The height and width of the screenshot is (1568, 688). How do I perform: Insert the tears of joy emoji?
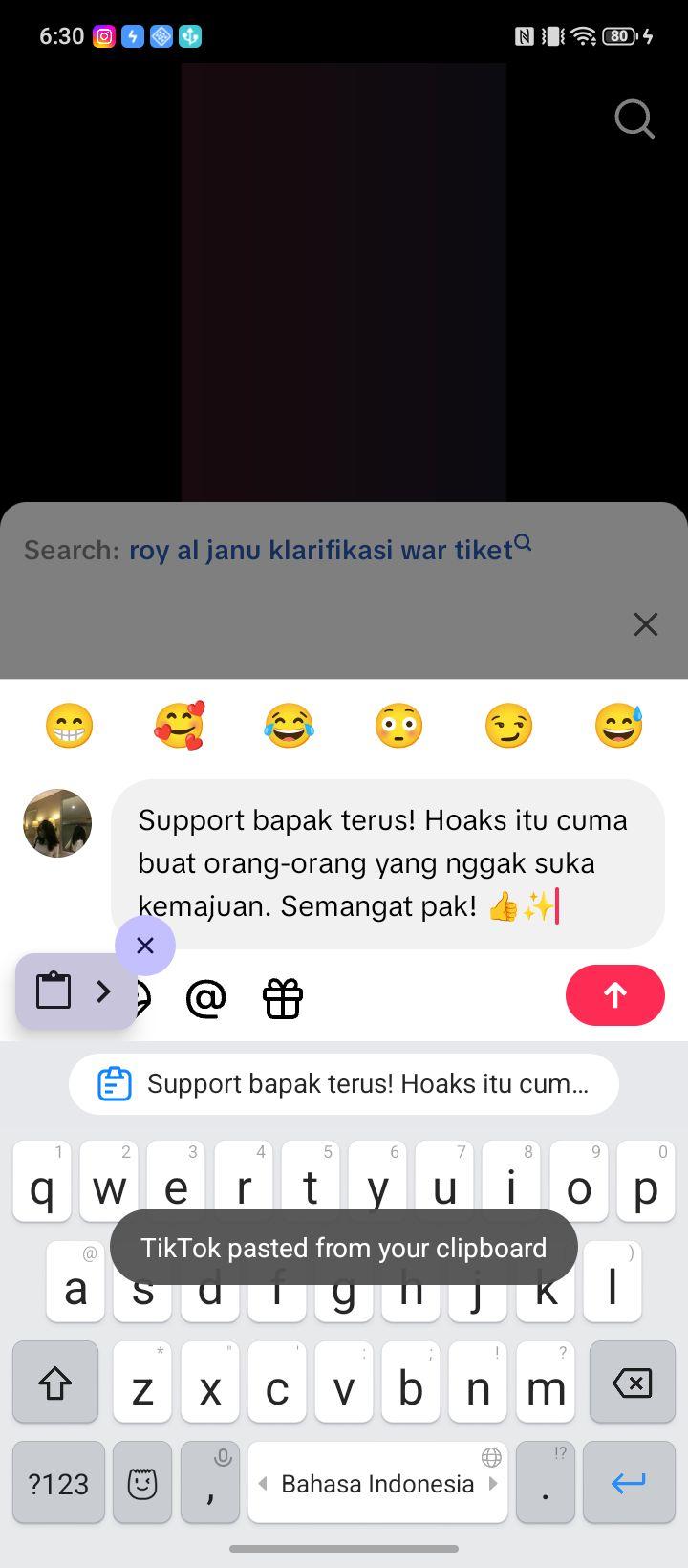(x=289, y=725)
